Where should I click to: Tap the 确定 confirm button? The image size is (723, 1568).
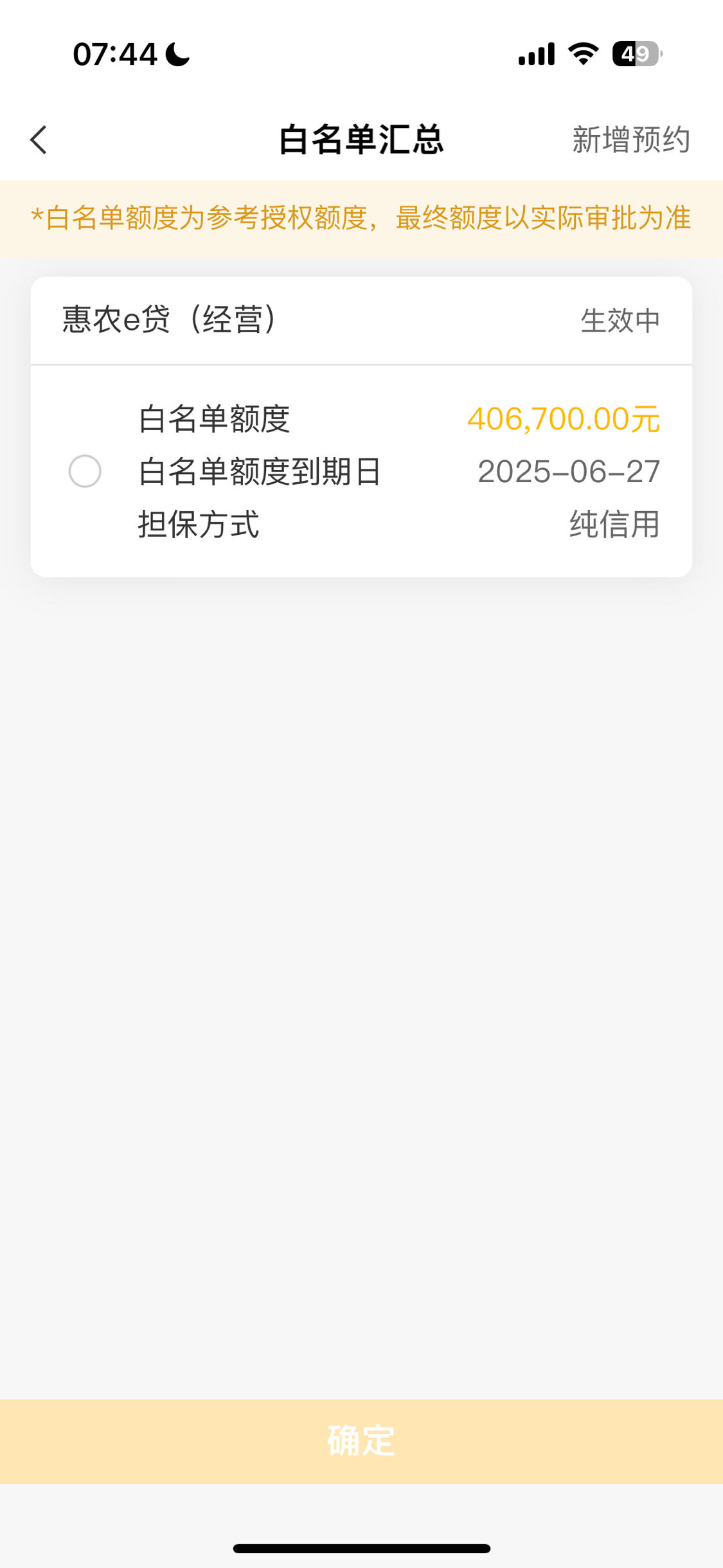[361, 1441]
